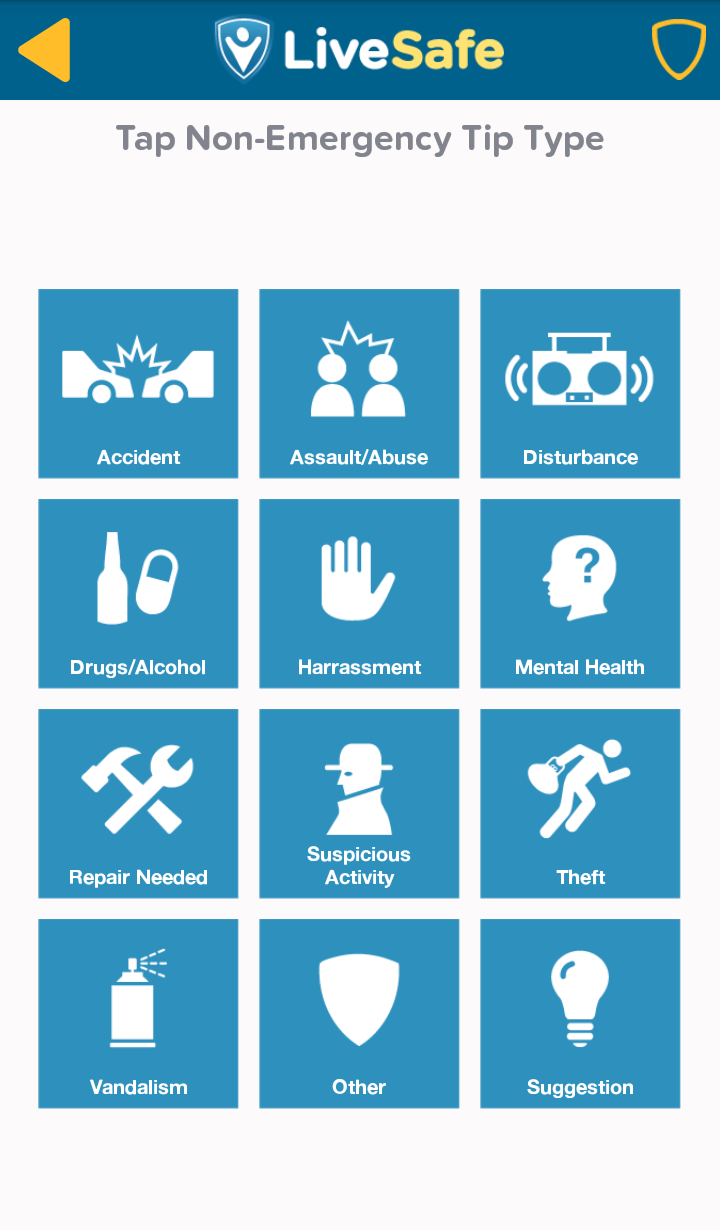The width and height of the screenshot is (720, 1230).
Task: Open the Drugs/Alcohol tip type
Action: point(138,594)
